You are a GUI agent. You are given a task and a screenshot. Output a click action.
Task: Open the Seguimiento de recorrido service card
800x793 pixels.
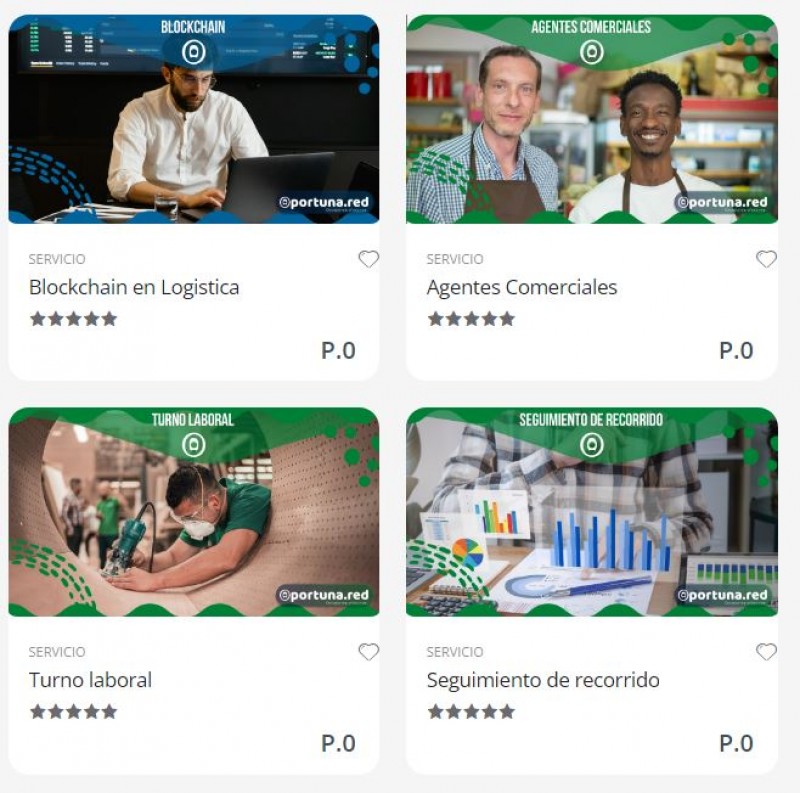tap(542, 680)
